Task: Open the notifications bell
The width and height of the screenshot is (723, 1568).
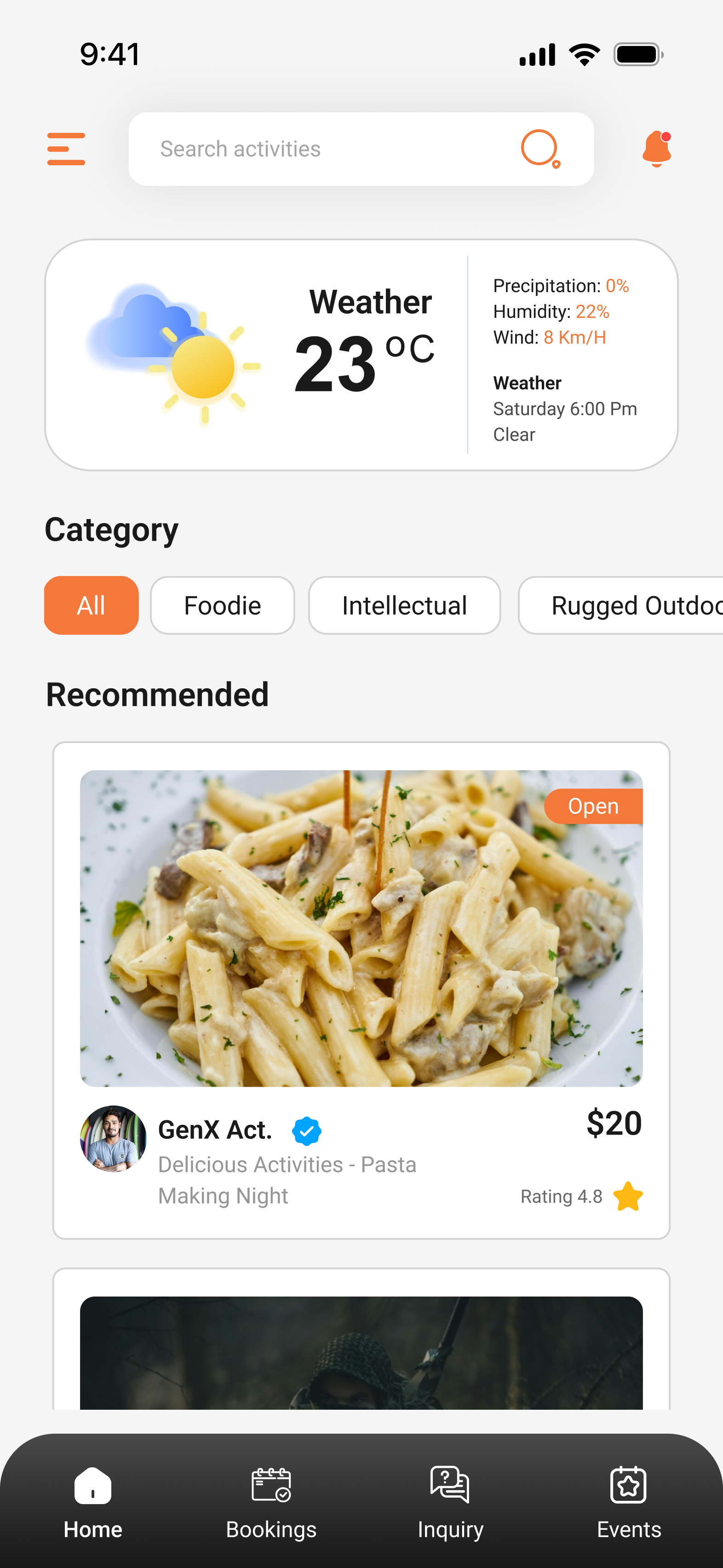Action: click(x=657, y=149)
